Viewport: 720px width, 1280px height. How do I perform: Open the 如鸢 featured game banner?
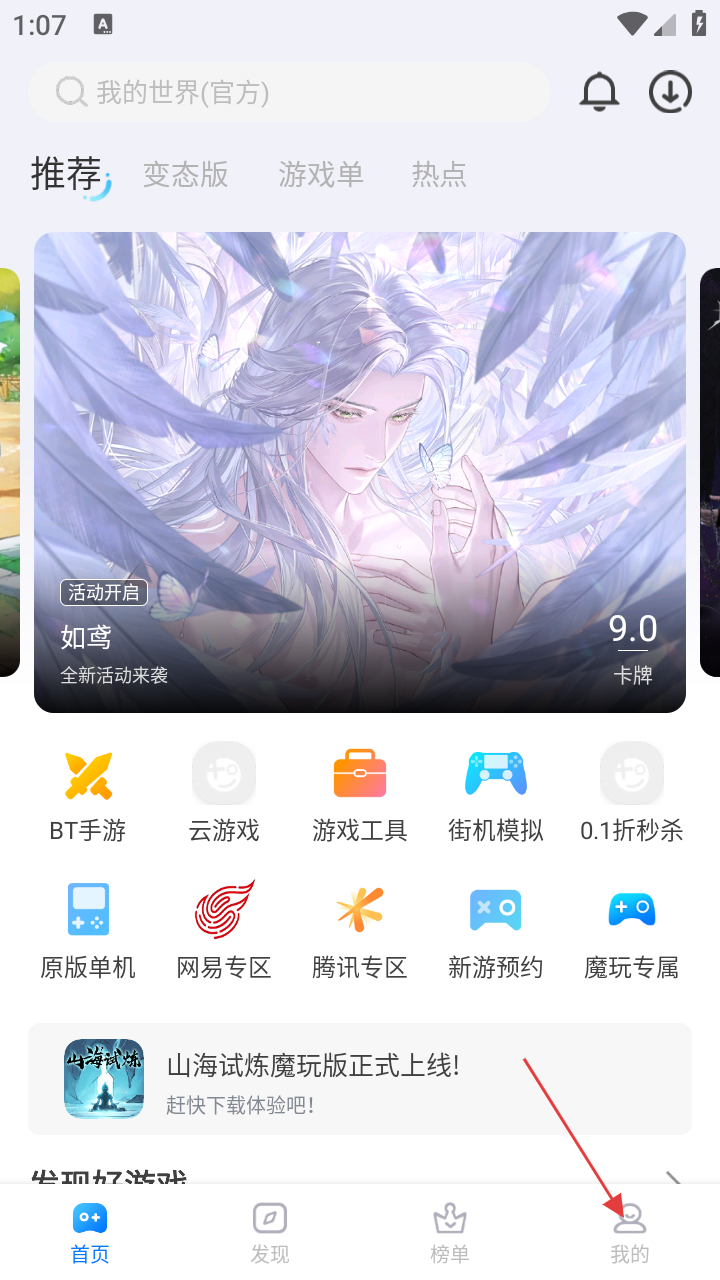[x=360, y=472]
